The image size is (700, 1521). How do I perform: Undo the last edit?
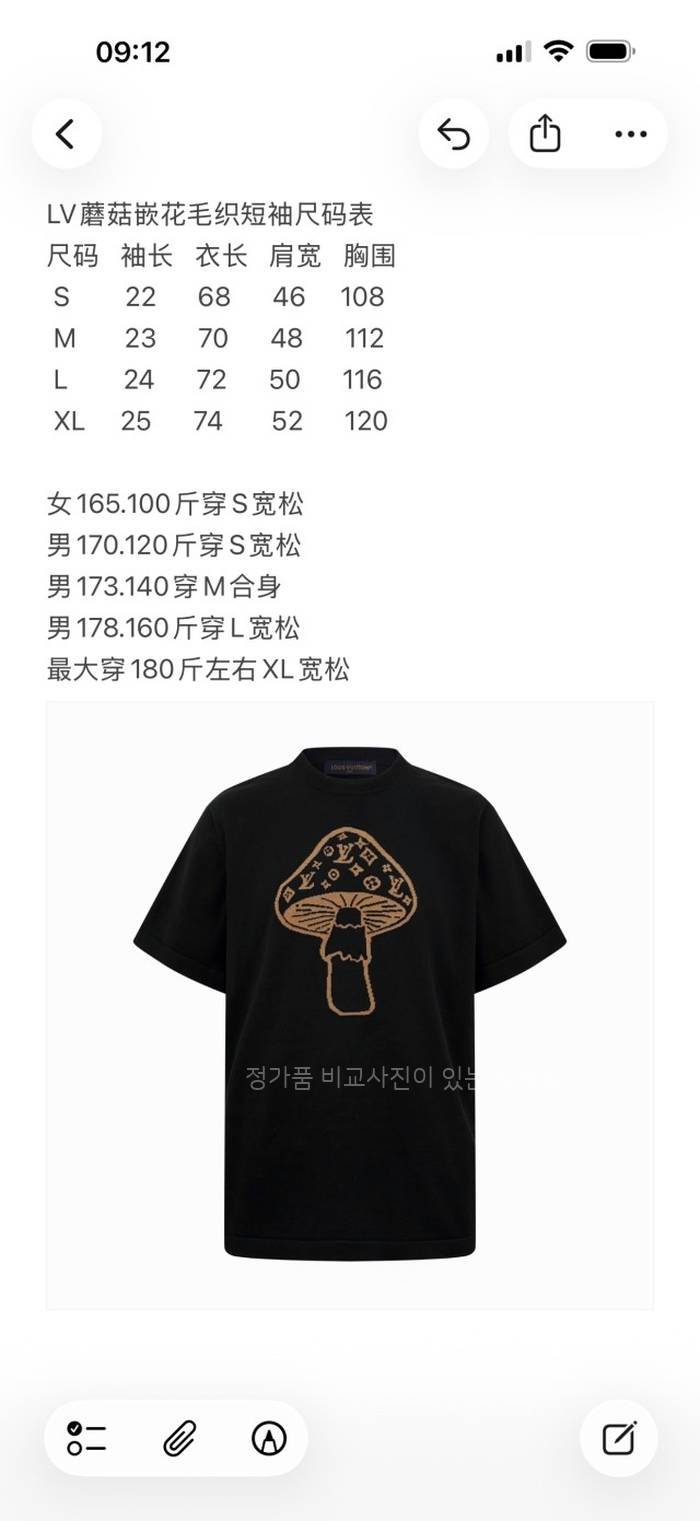[453, 134]
